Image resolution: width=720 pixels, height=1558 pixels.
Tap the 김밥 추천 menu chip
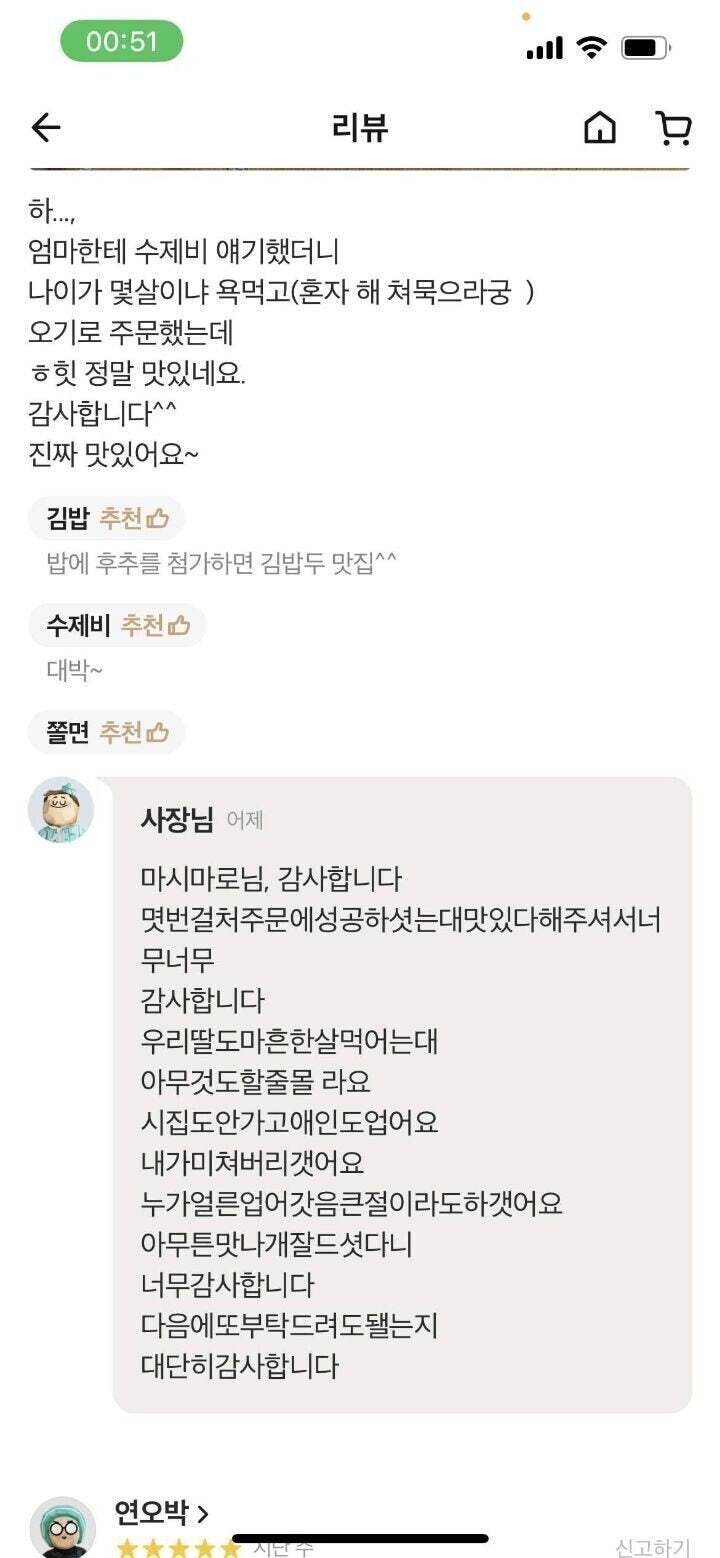point(107,518)
